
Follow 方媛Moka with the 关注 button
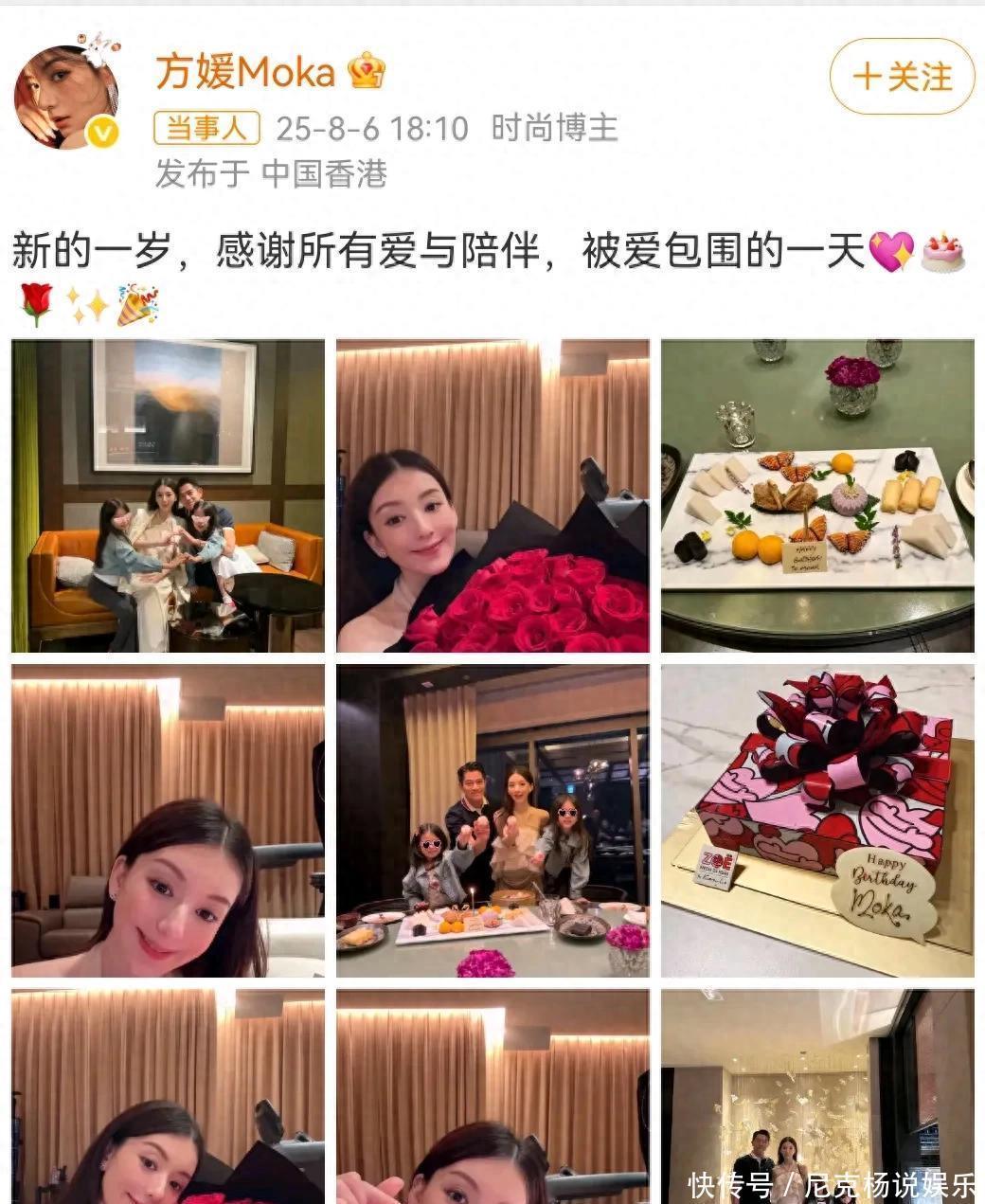902,77
